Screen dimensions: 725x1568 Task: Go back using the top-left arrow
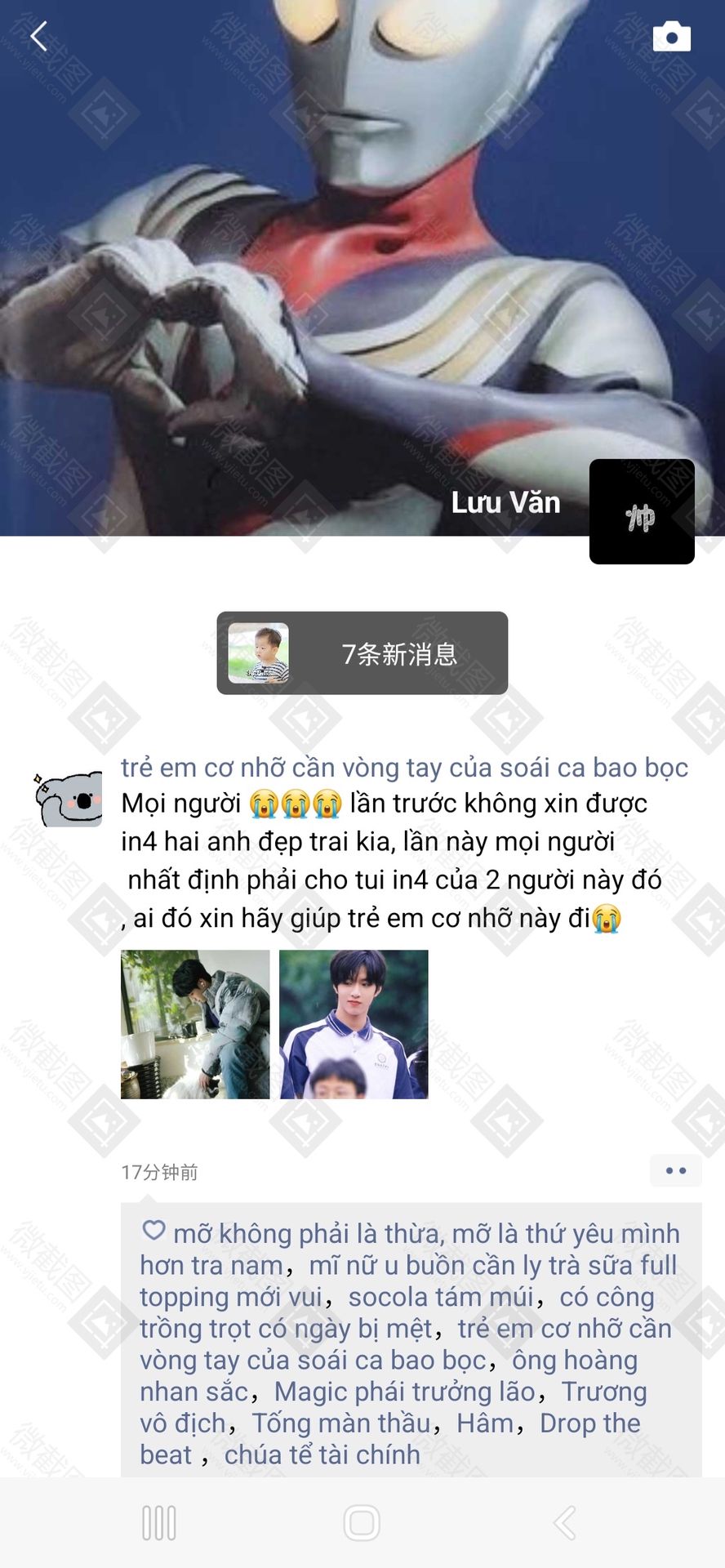point(38,37)
